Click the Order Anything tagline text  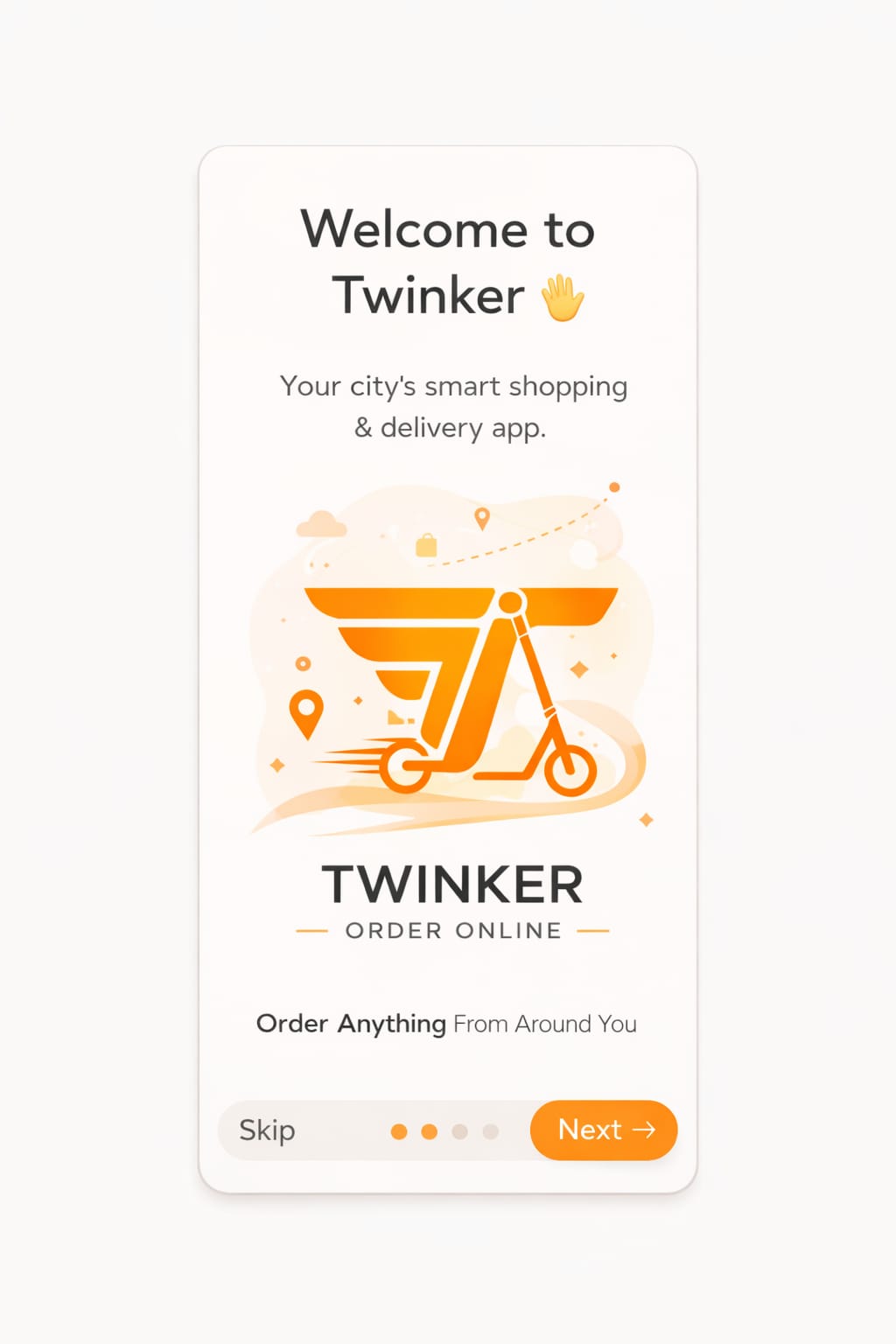446,1024
